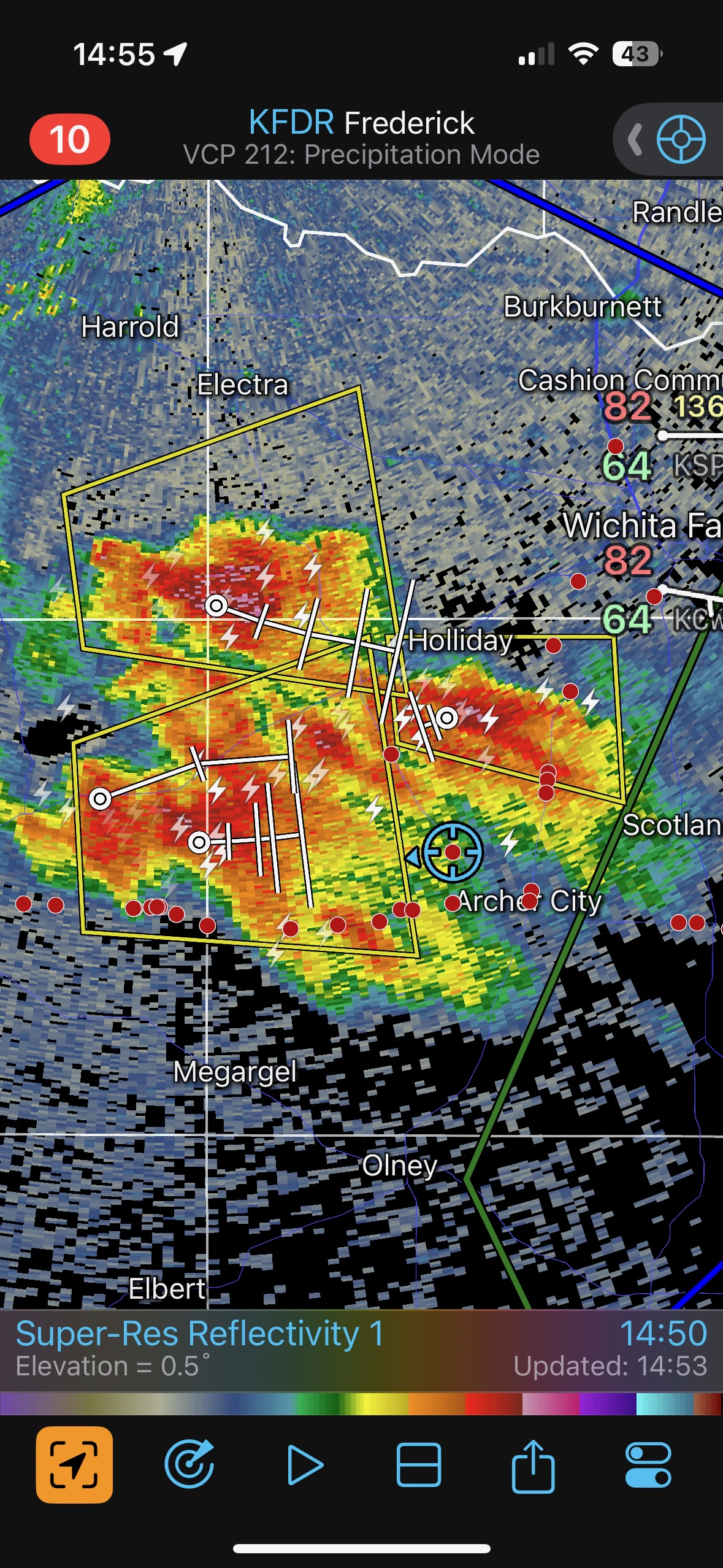The width and height of the screenshot is (723, 1568).
Task: Open the Super-Res Reflectivity 1 product selector
Action: (x=200, y=1334)
